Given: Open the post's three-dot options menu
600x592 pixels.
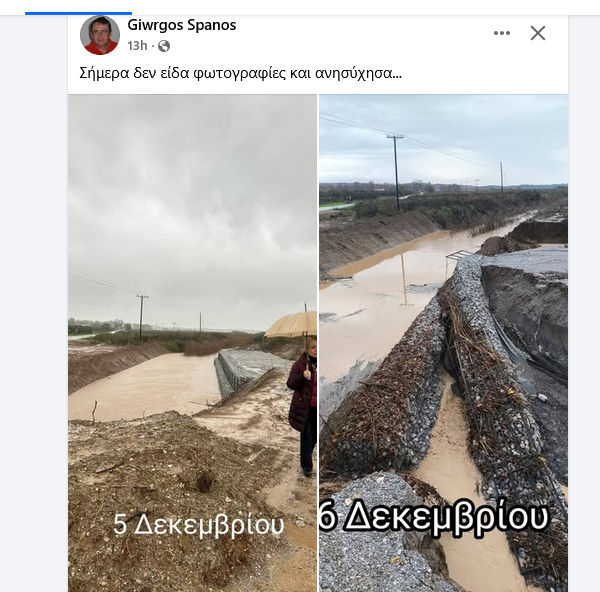Looking at the screenshot, I should [x=502, y=33].
